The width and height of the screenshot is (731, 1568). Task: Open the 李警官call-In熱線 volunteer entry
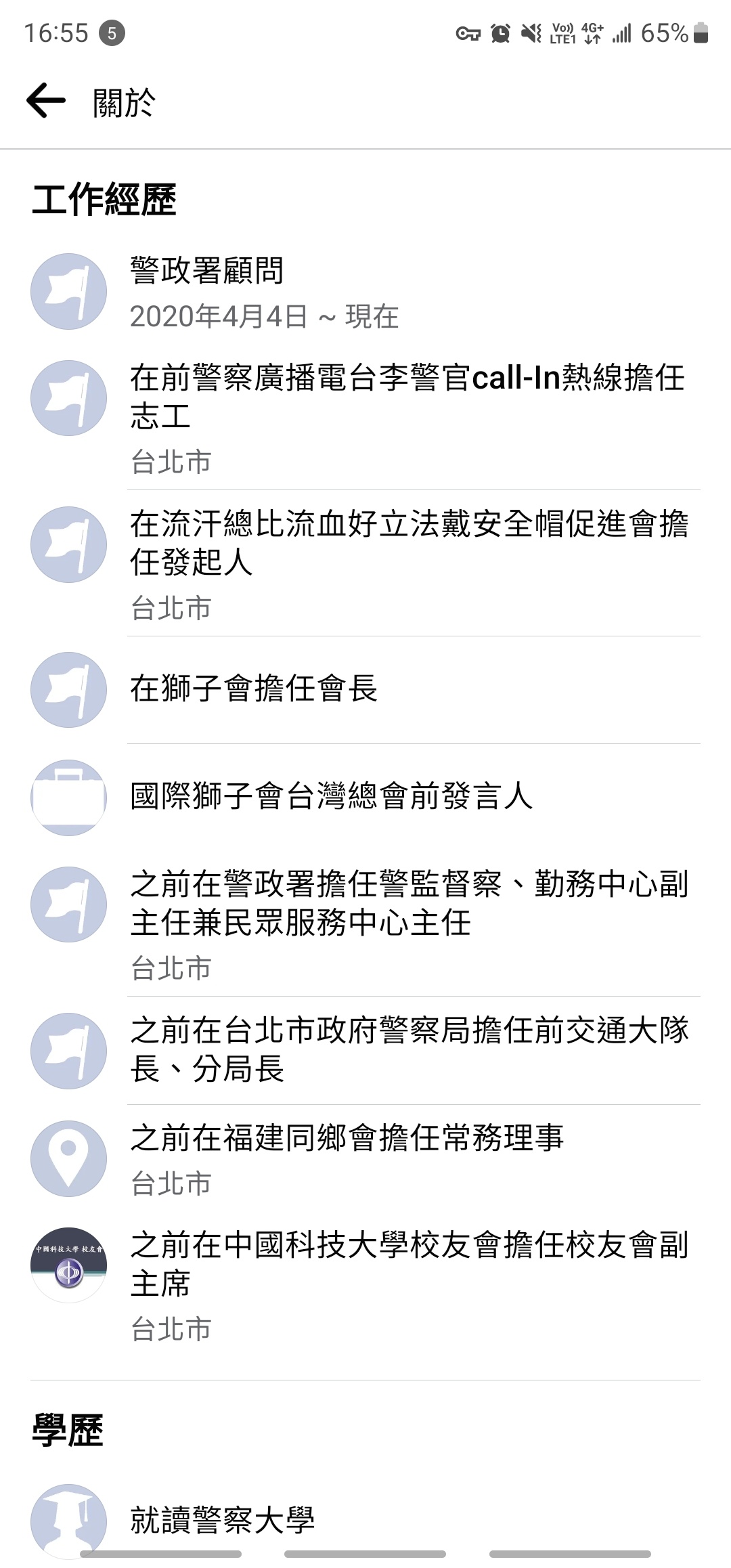(x=365, y=418)
